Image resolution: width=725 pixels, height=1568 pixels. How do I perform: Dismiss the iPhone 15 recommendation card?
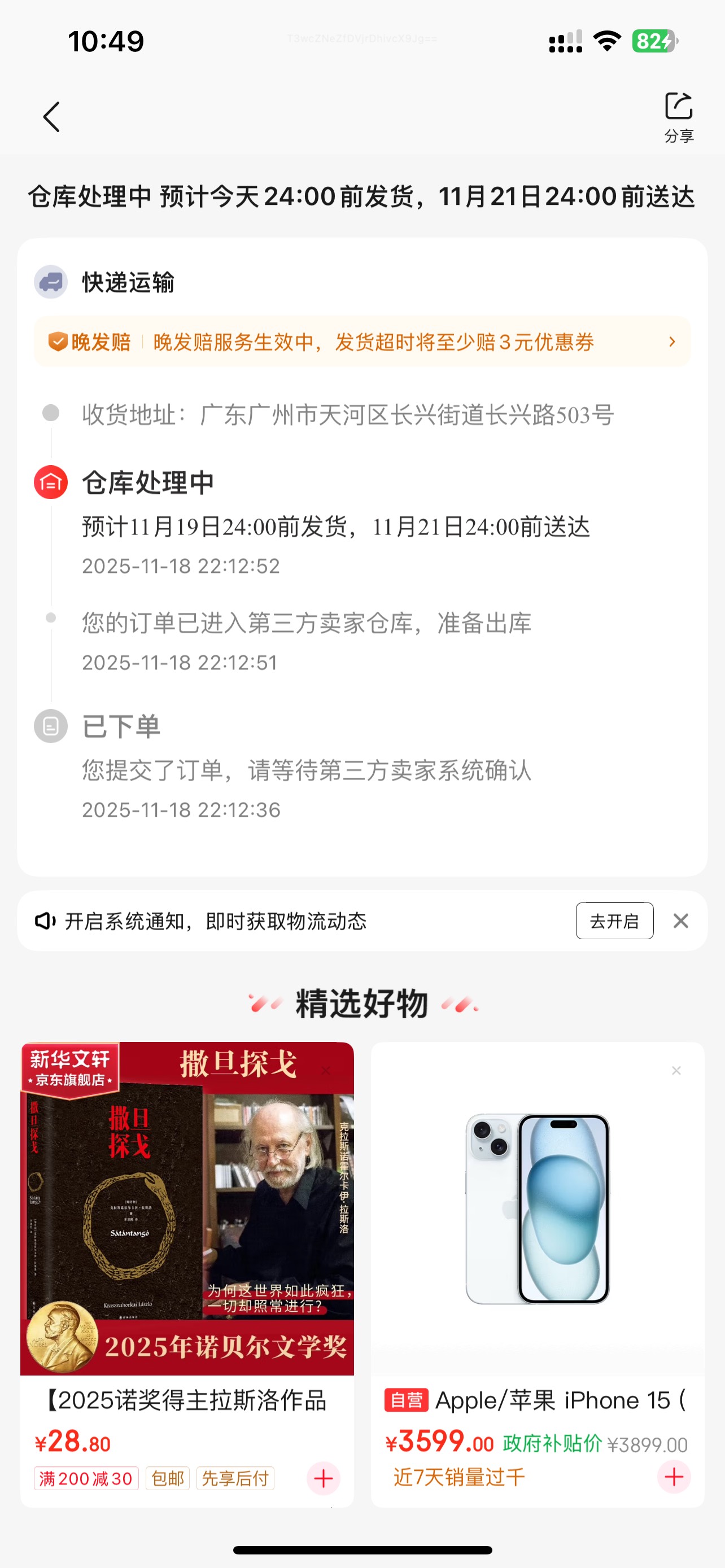click(676, 1071)
